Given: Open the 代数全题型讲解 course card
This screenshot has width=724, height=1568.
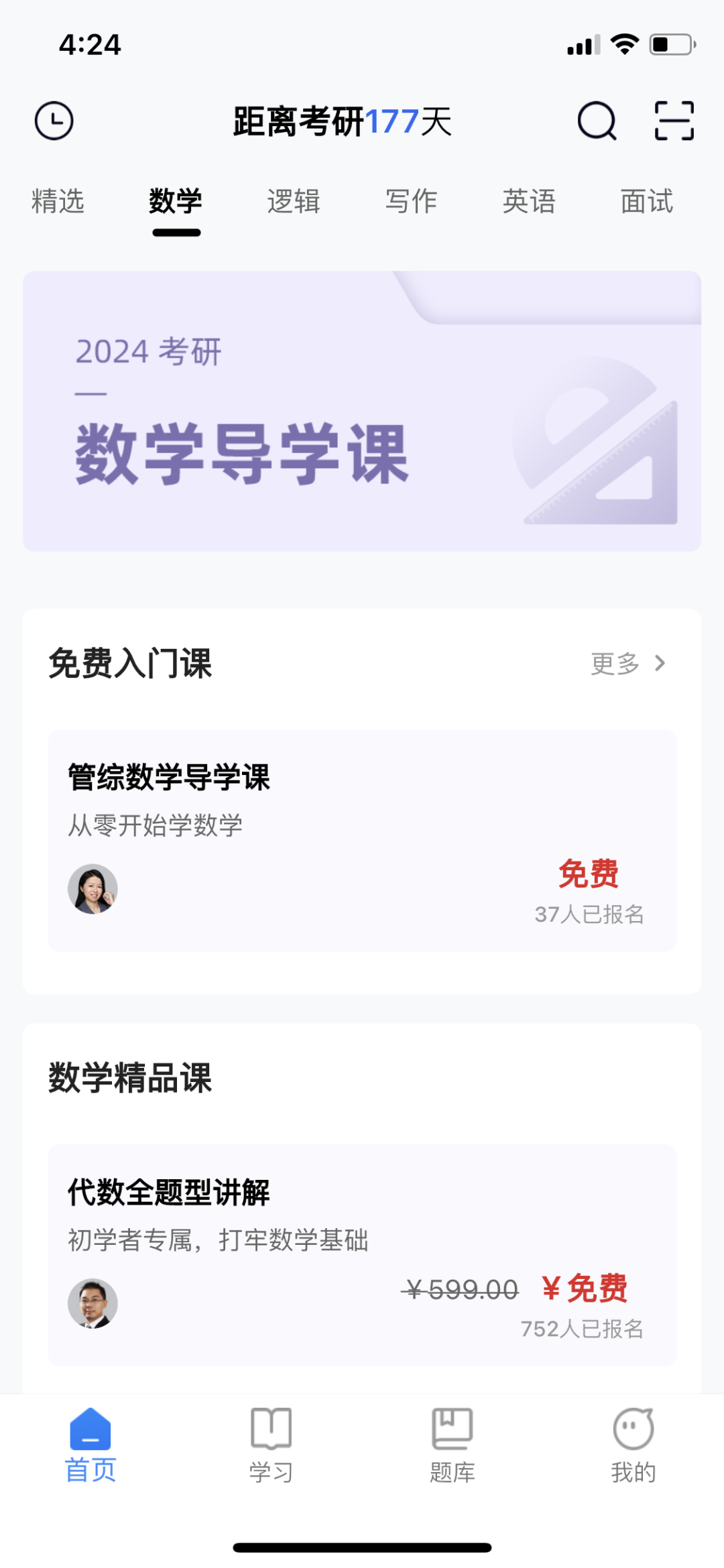Looking at the screenshot, I should [362, 1254].
